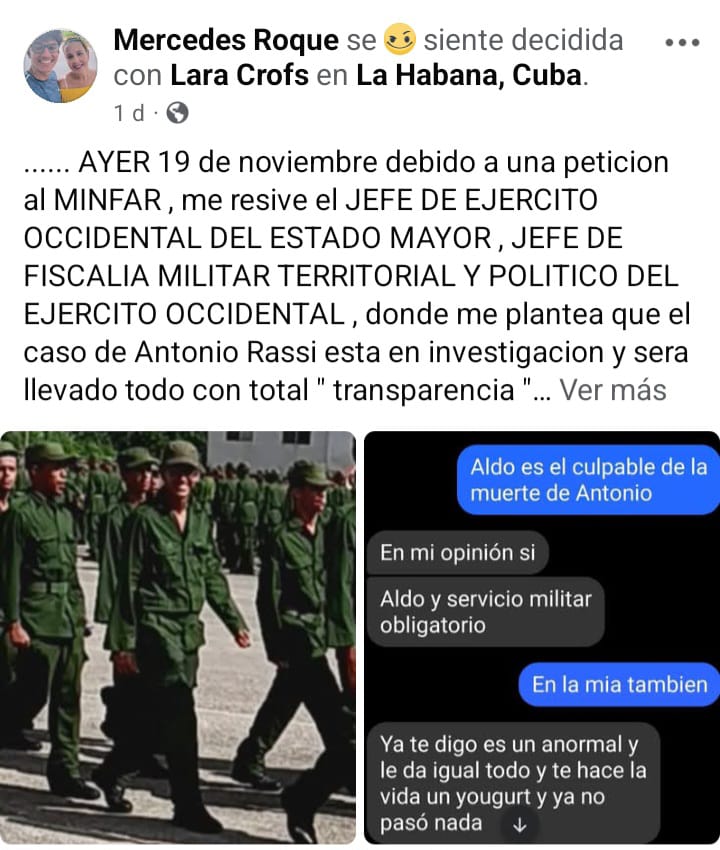The height and width of the screenshot is (850, 720).
Task: Open the marching soldiers photo
Action: (177, 636)
